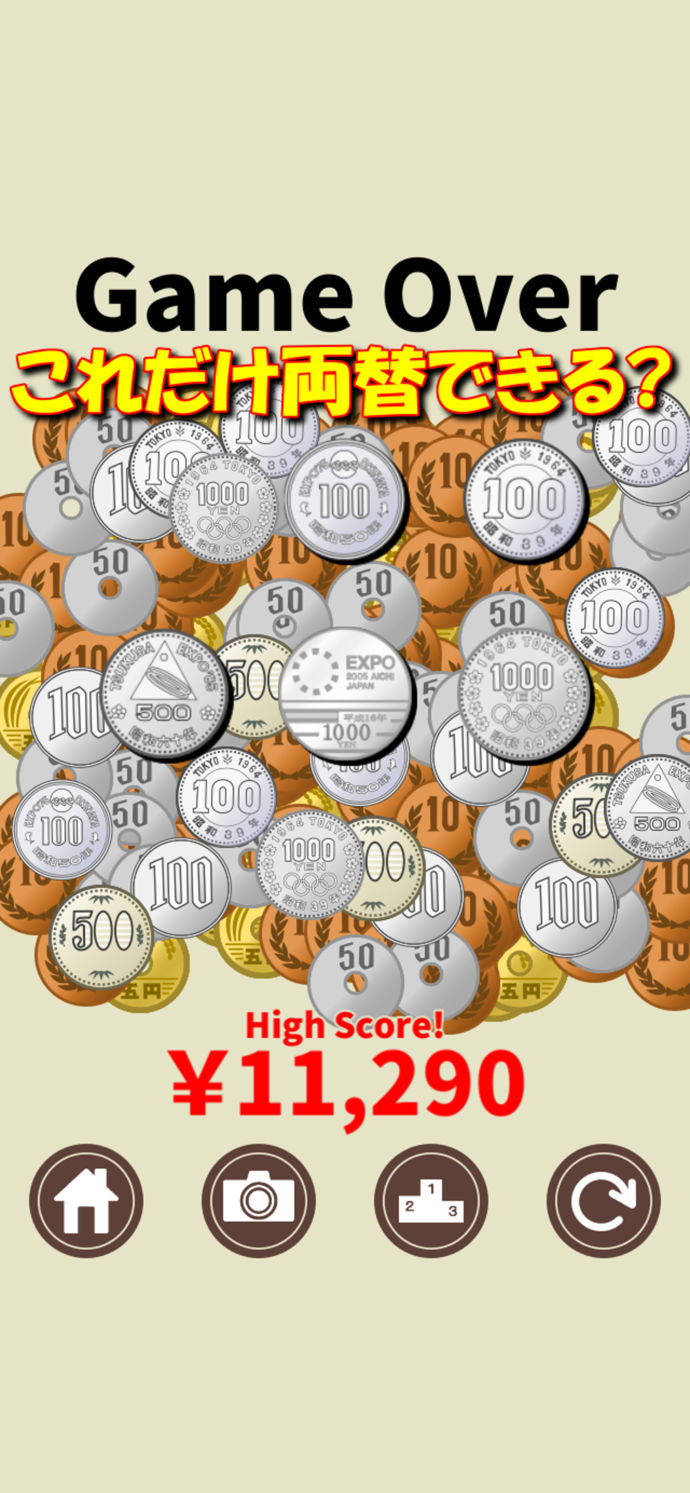Open the leaderboard podium icon
Viewport: 690px width, 1493px height.
(x=431, y=1201)
